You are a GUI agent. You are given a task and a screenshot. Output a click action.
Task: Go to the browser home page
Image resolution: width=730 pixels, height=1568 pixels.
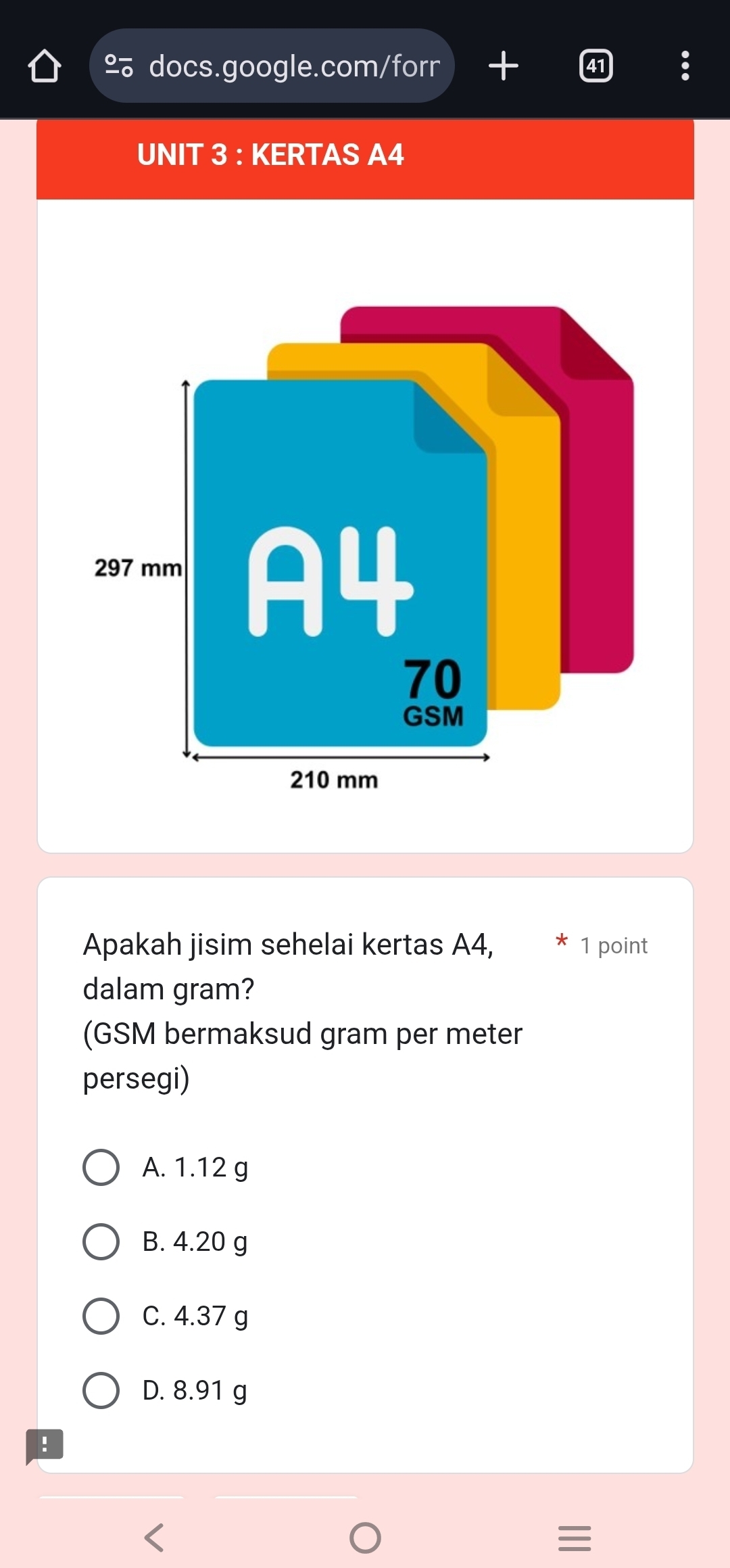point(45,66)
